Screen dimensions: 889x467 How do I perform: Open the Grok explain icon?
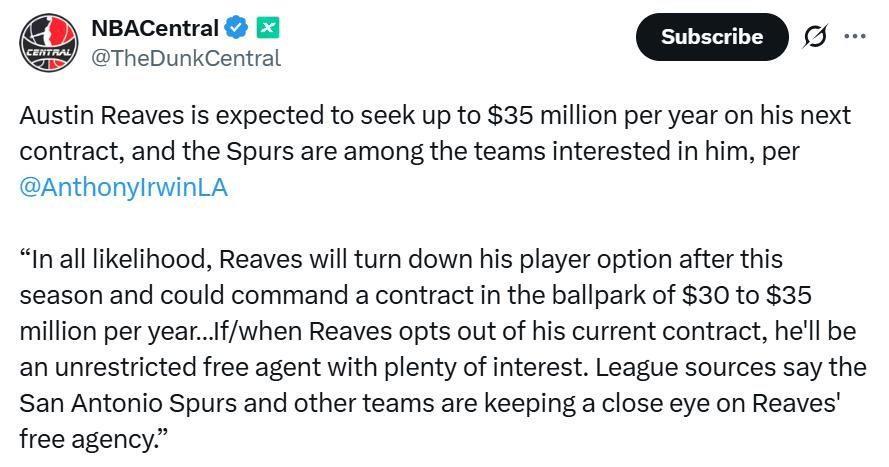(815, 37)
